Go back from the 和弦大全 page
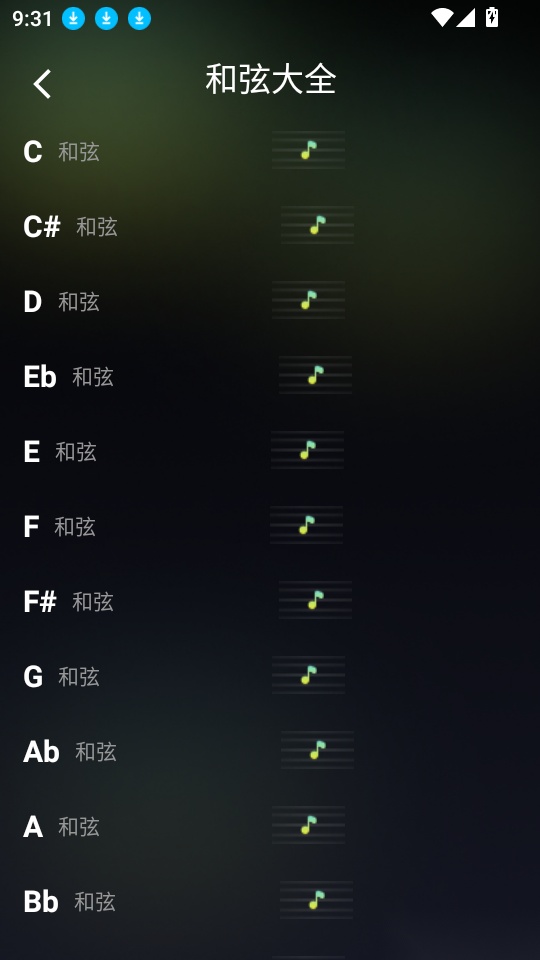 point(42,83)
